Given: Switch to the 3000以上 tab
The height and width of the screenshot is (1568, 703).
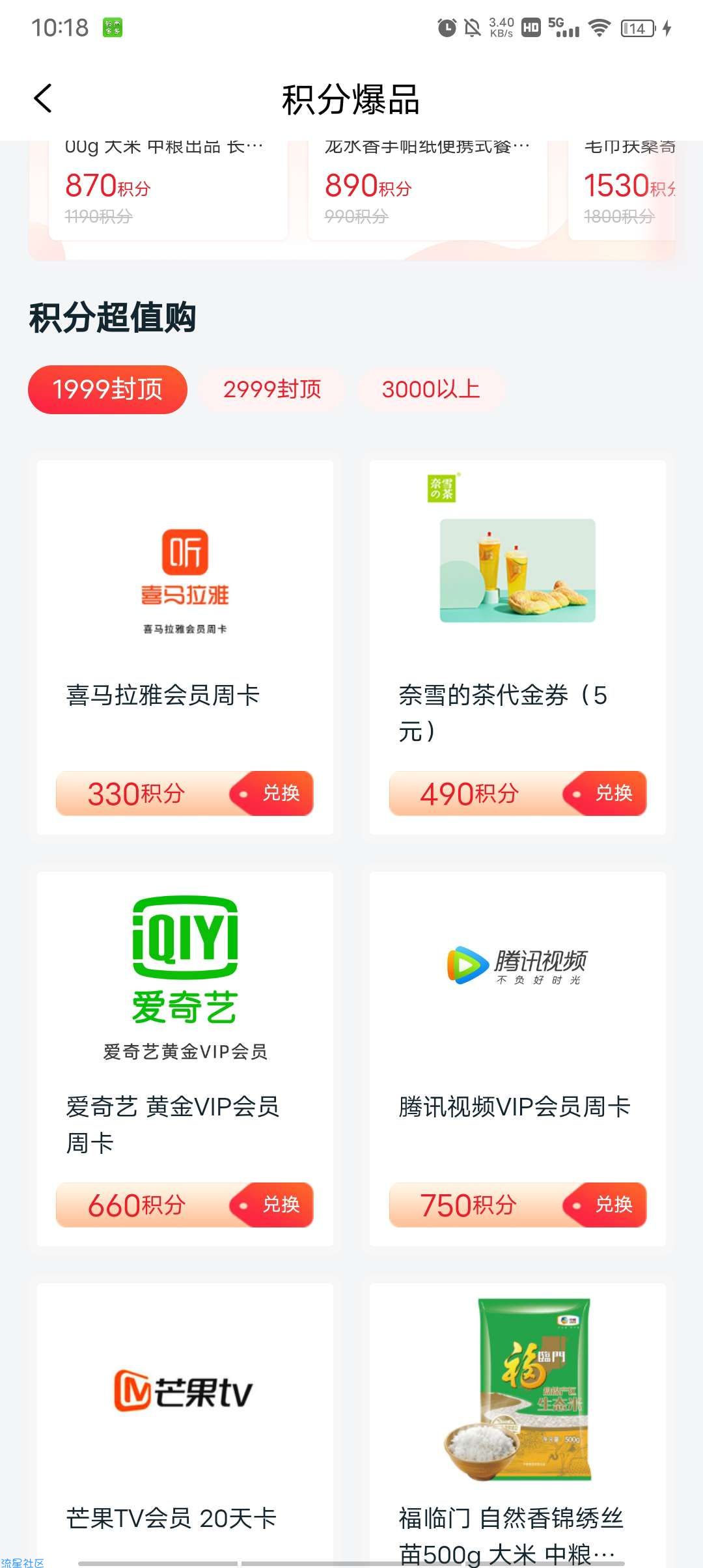Looking at the screenshot, I should 430,389.
